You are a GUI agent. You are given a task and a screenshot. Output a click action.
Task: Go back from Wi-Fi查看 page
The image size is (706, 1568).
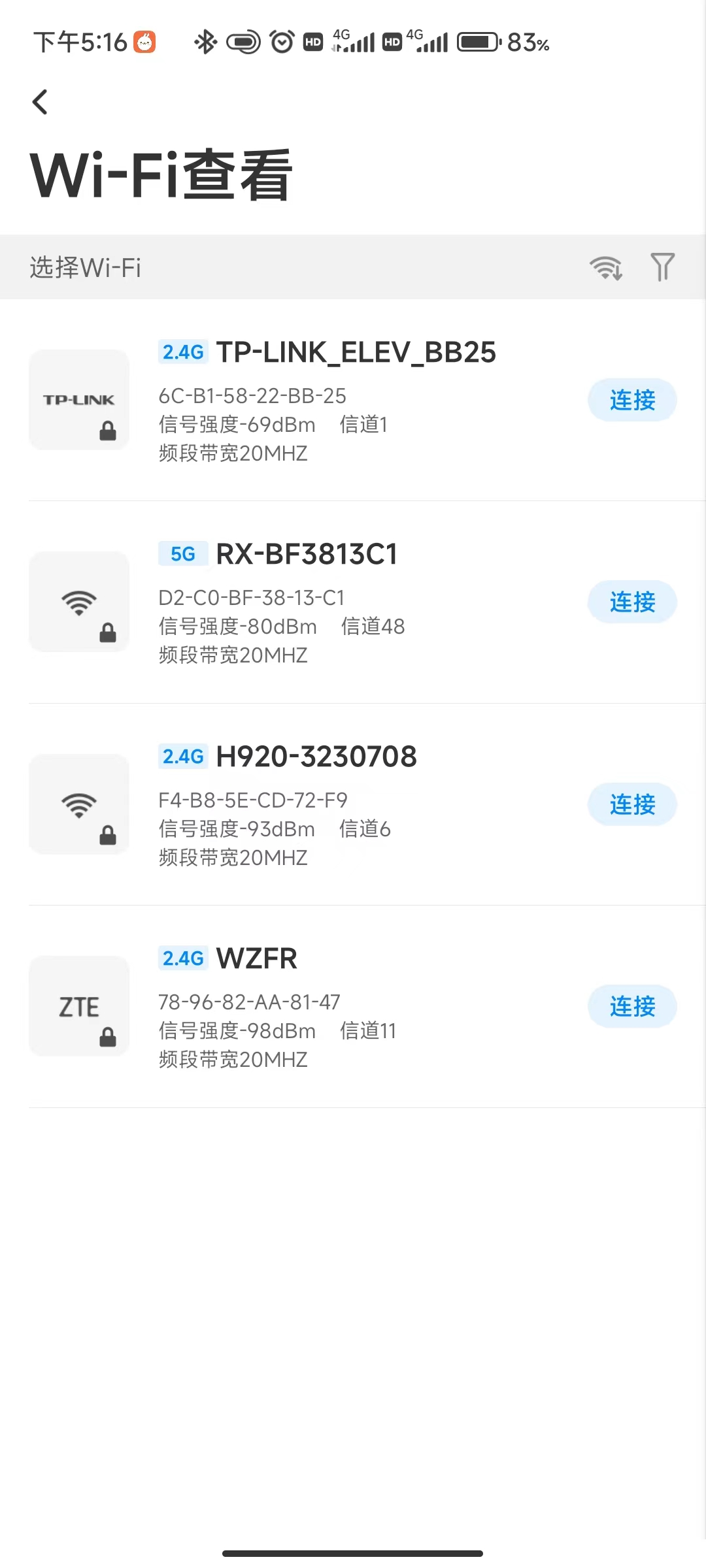click(41, 102)
